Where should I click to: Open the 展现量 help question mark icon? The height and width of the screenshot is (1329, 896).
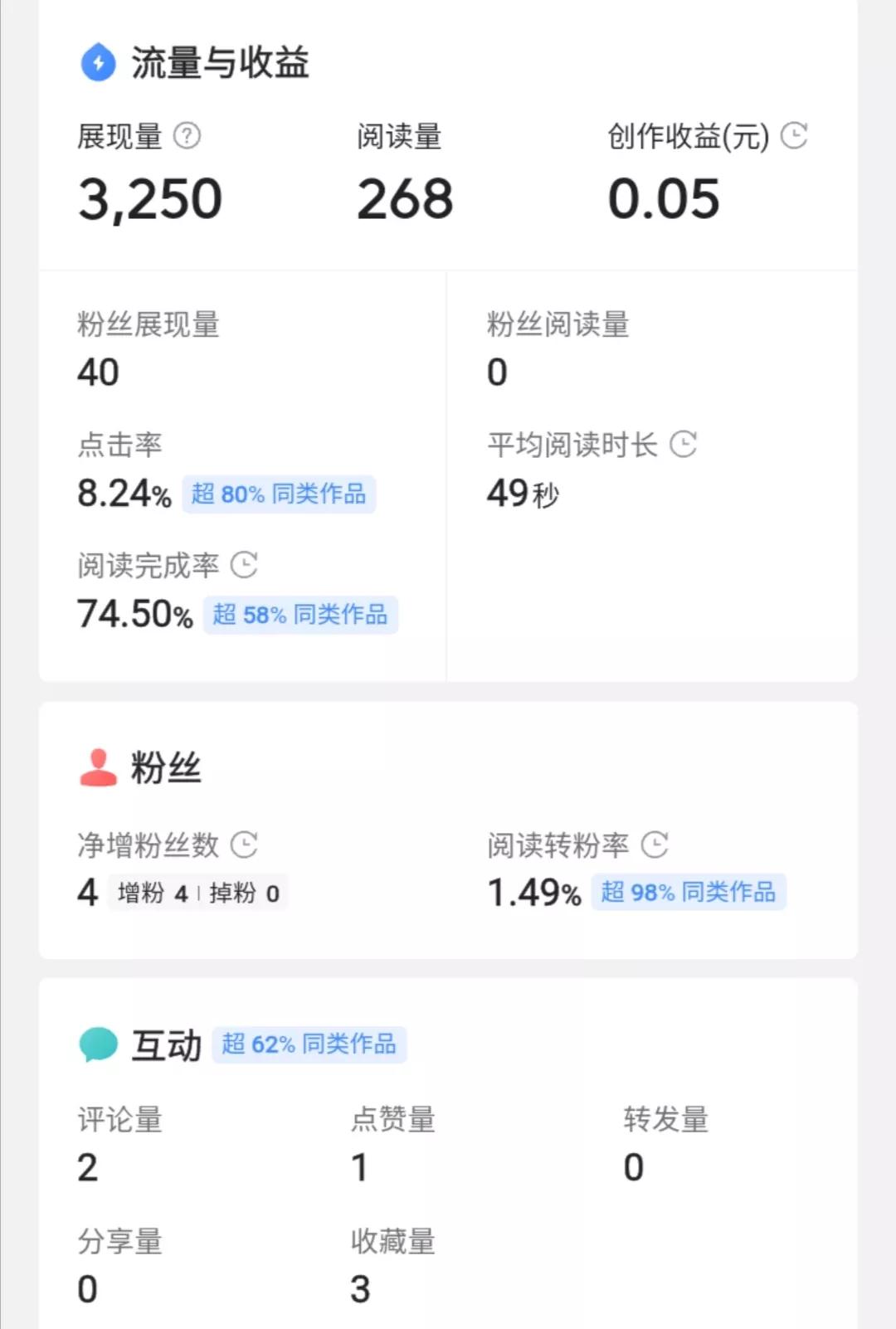coord(189,137)
